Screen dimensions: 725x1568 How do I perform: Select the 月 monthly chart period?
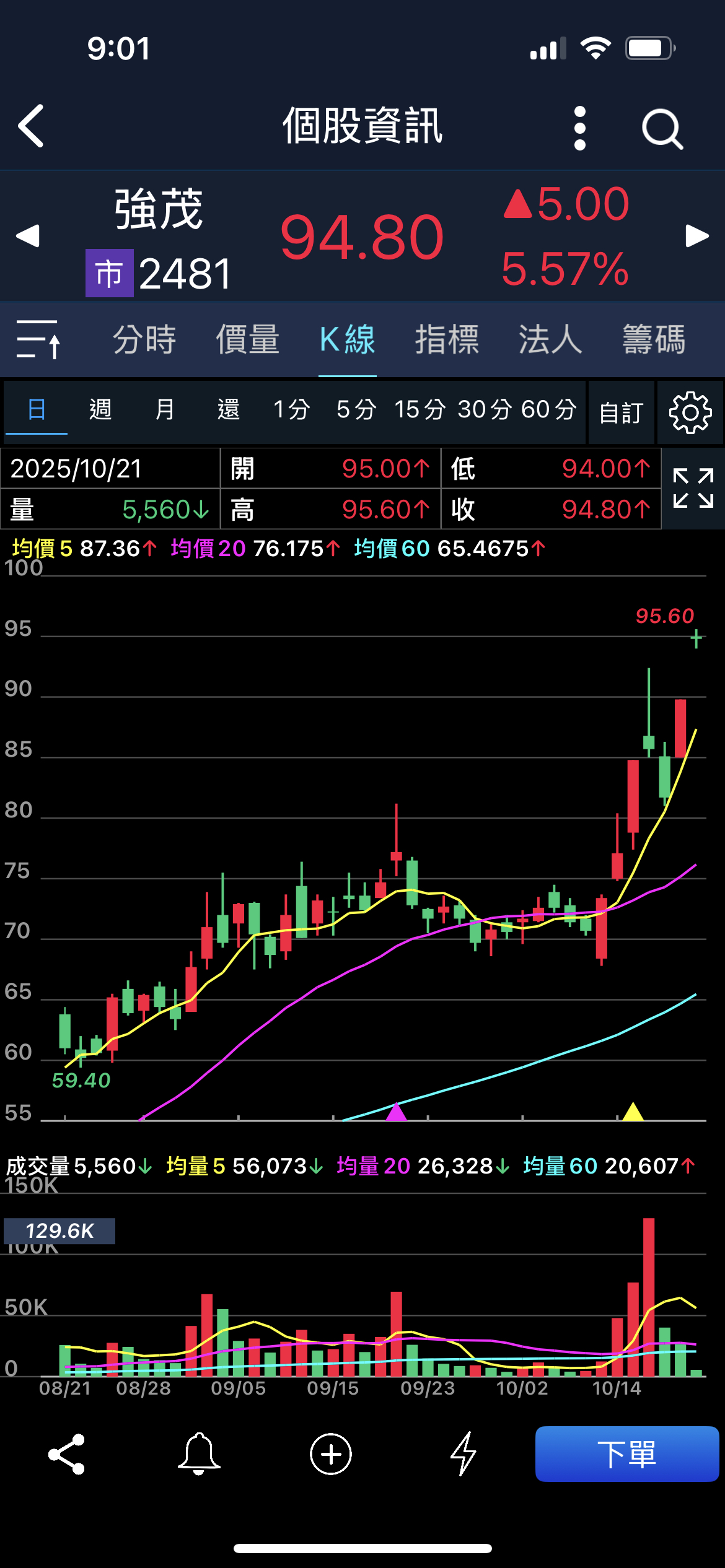pyautogui.click(x=165, y=410)
